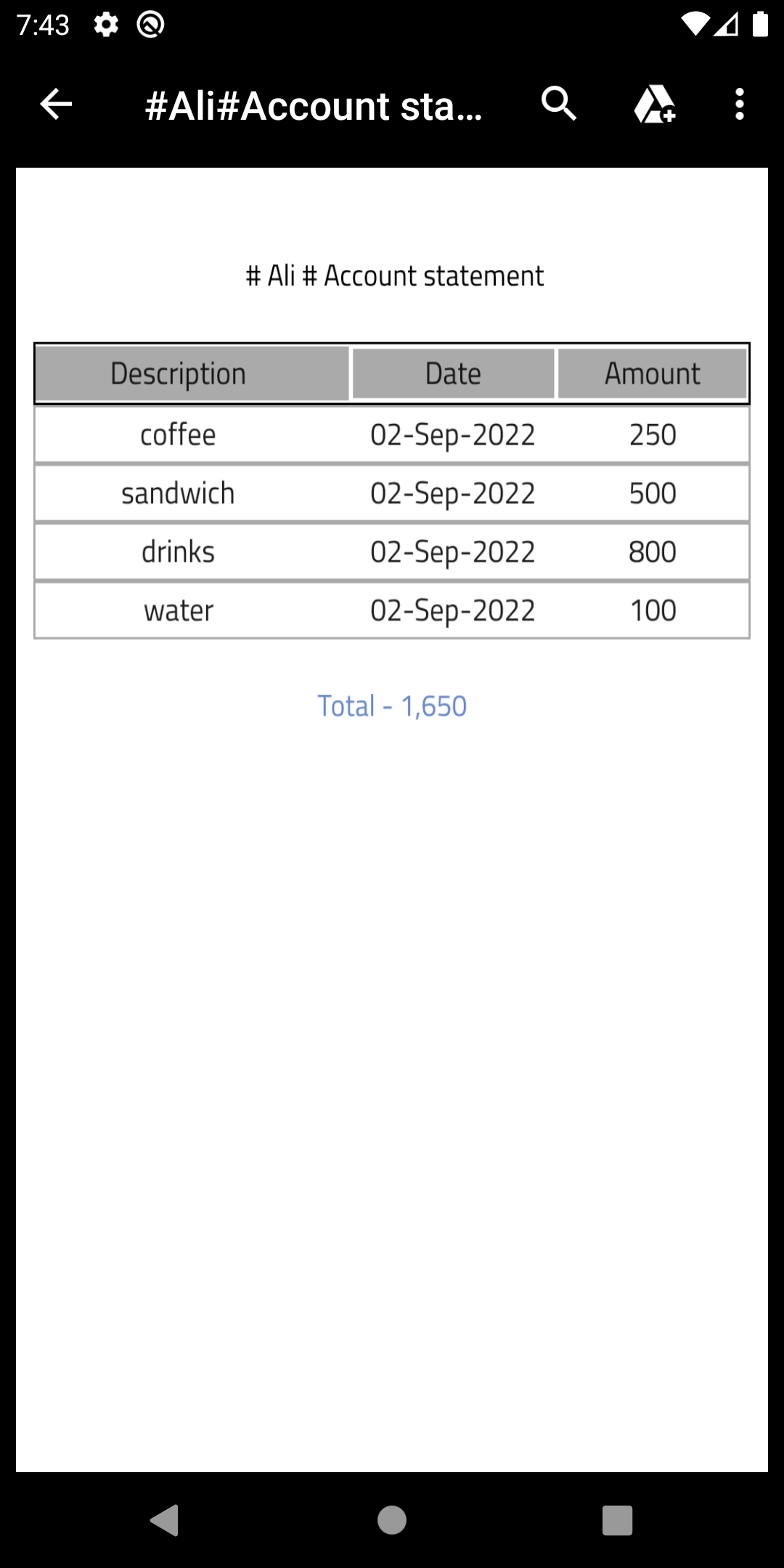The width and height of the screenshot is (784, 1568).
Task: Search within the PDF document
Action: point(558,104)
